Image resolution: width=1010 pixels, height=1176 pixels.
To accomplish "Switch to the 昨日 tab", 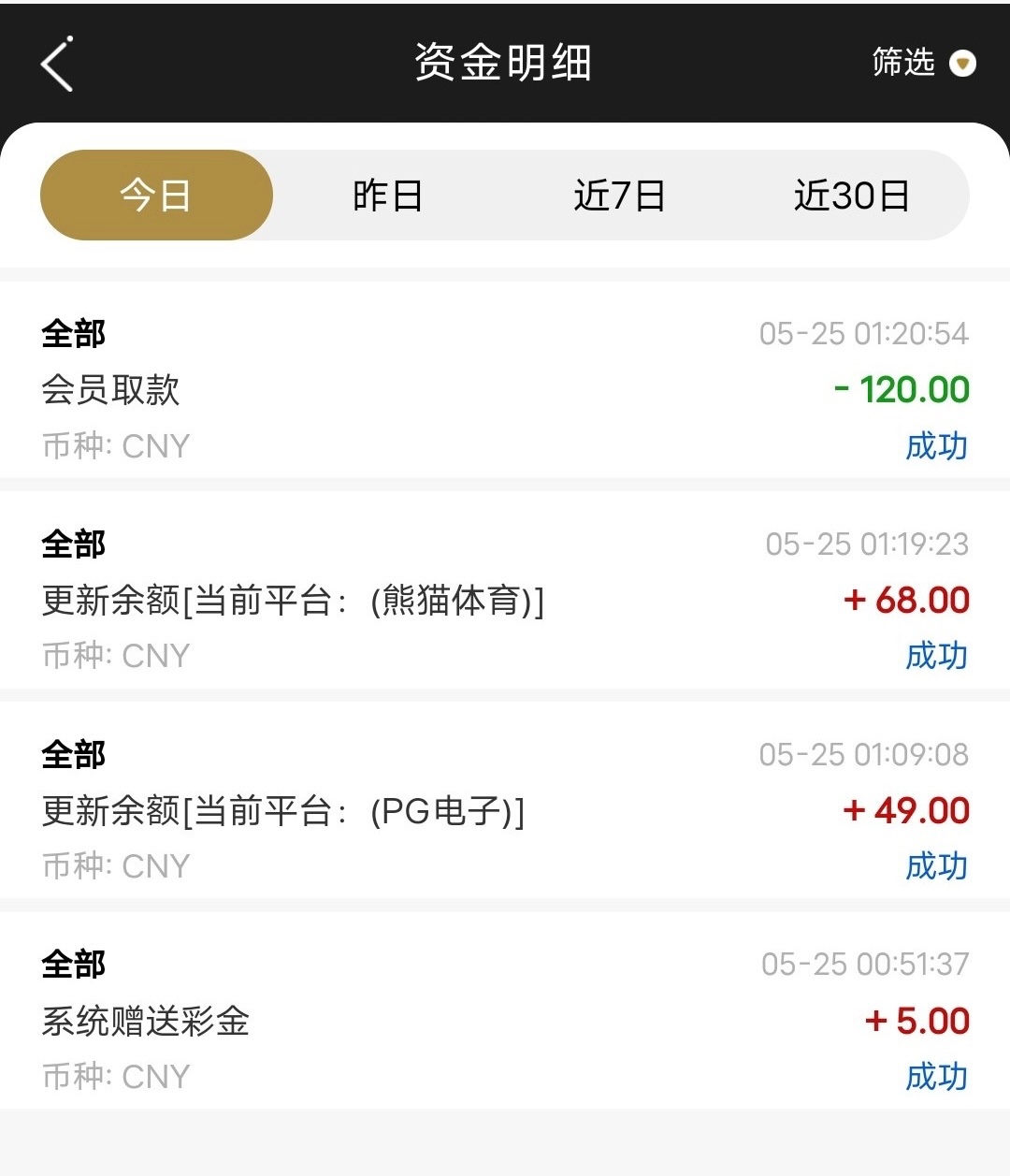I will 387,196.
